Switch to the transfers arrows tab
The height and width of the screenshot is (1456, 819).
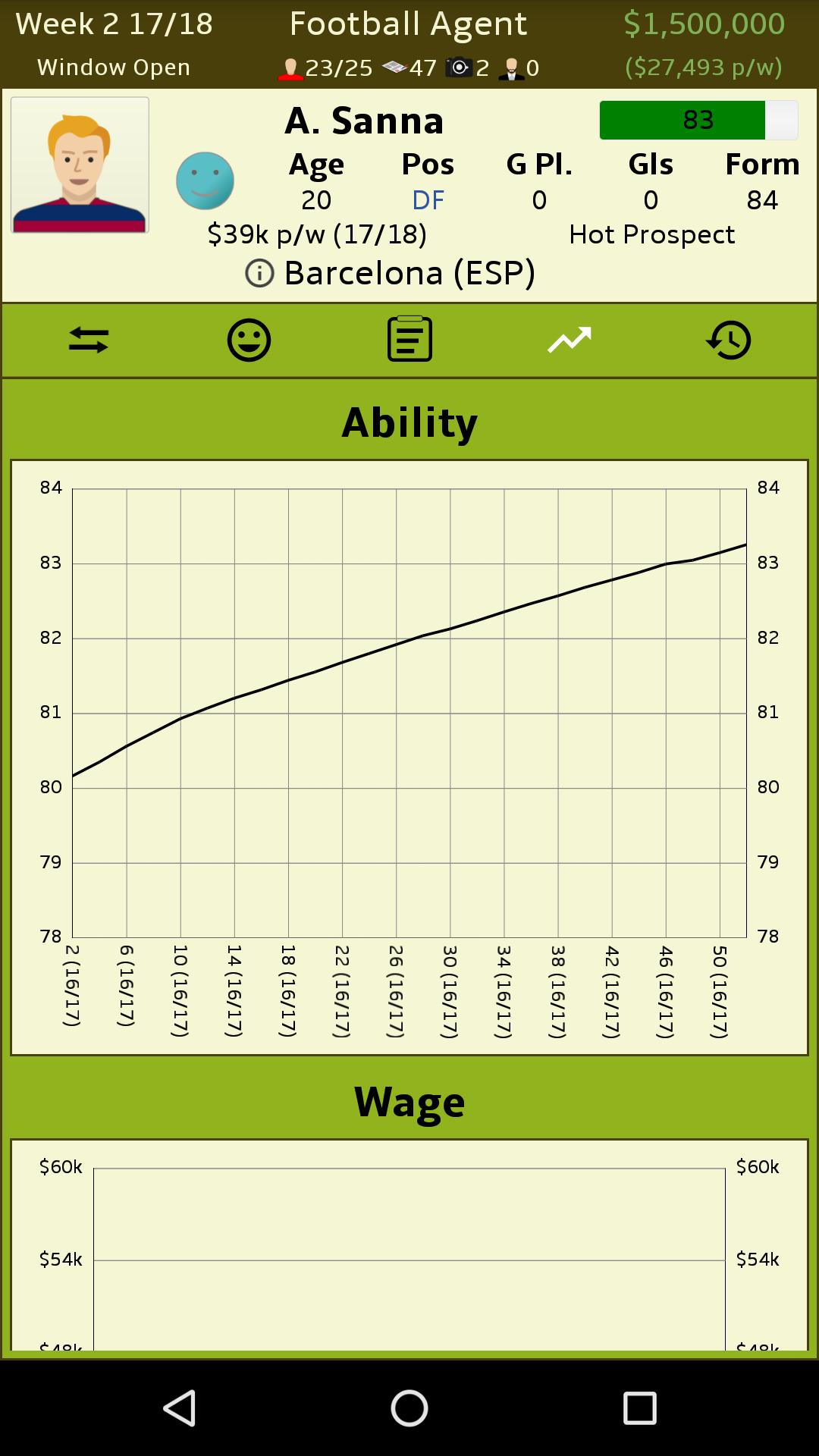click(x=89, y=340)
